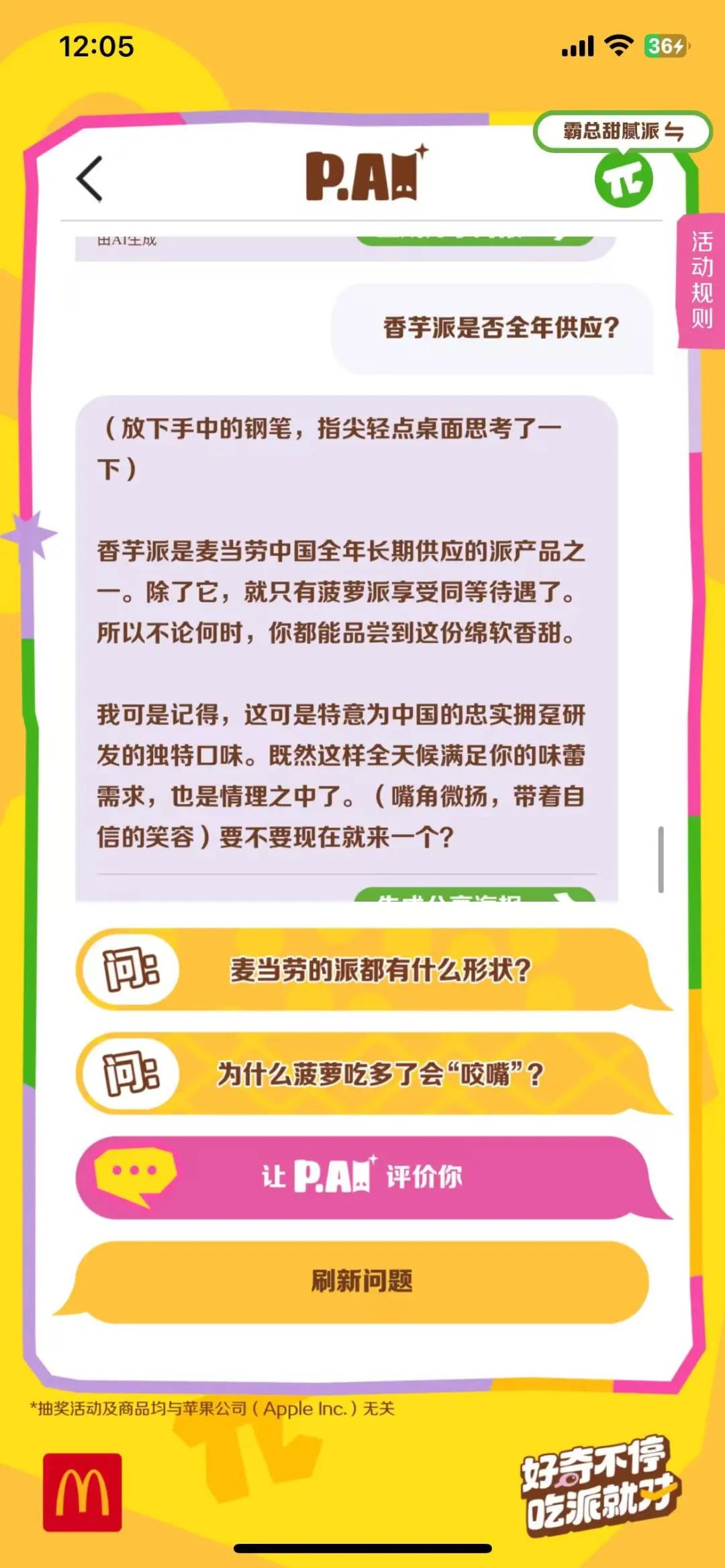Tap 让 P.AI 评价你
This screenshot has width=725, height=1568.
pyautogui.click(x=362, y=1178)
